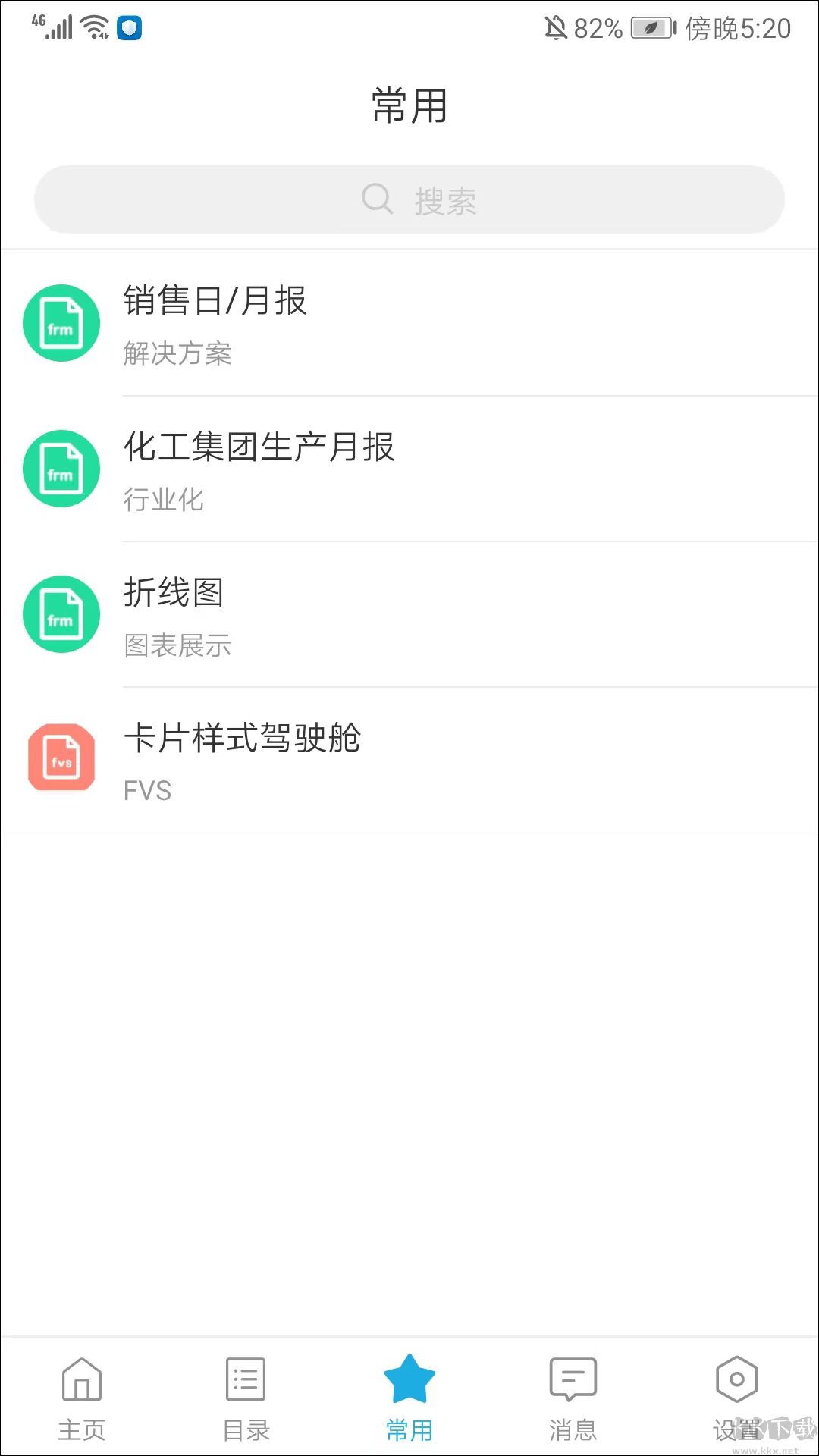Tap the red fvs file icon

point(61,758)
